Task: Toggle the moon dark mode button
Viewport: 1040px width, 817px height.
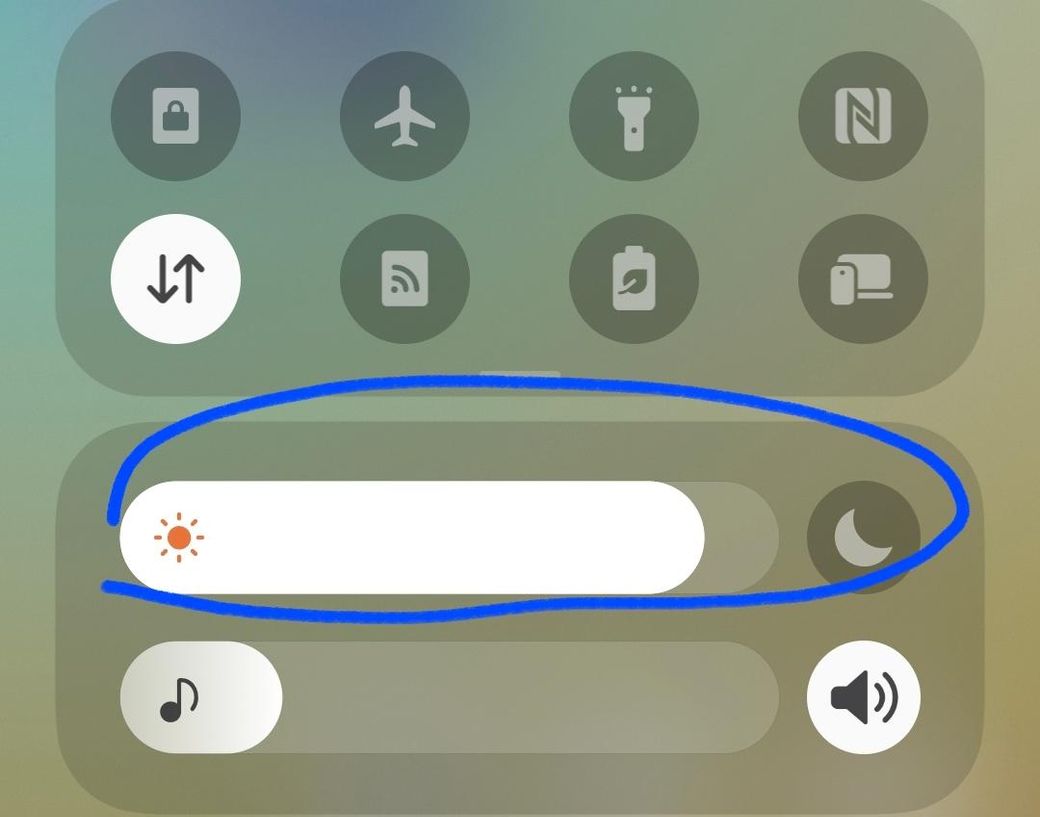Action: [862, 538]
